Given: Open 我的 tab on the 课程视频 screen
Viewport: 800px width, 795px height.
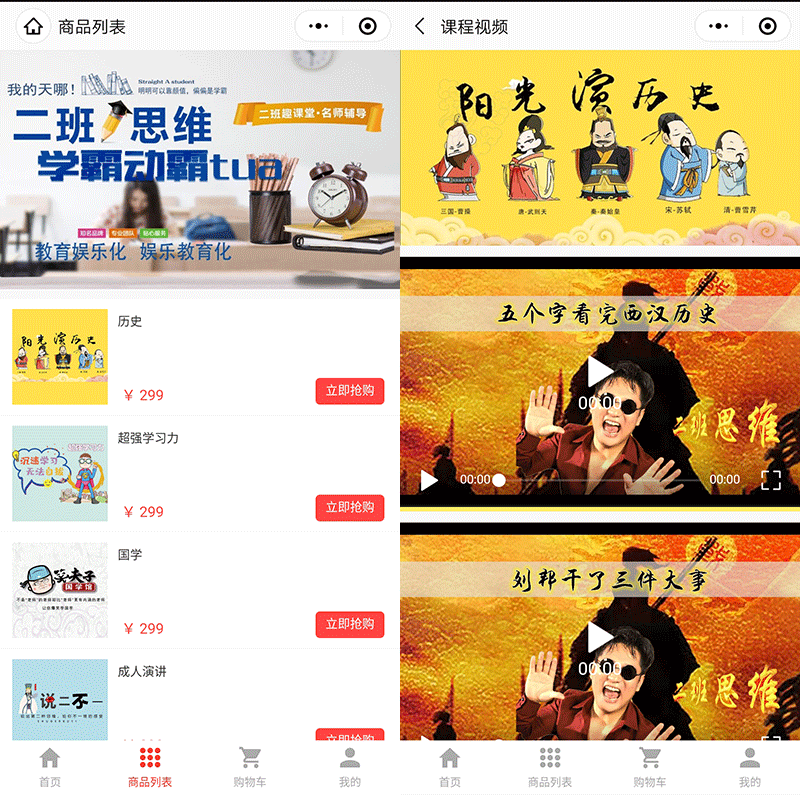Looking at the screenshot, I should pos(750,766).
